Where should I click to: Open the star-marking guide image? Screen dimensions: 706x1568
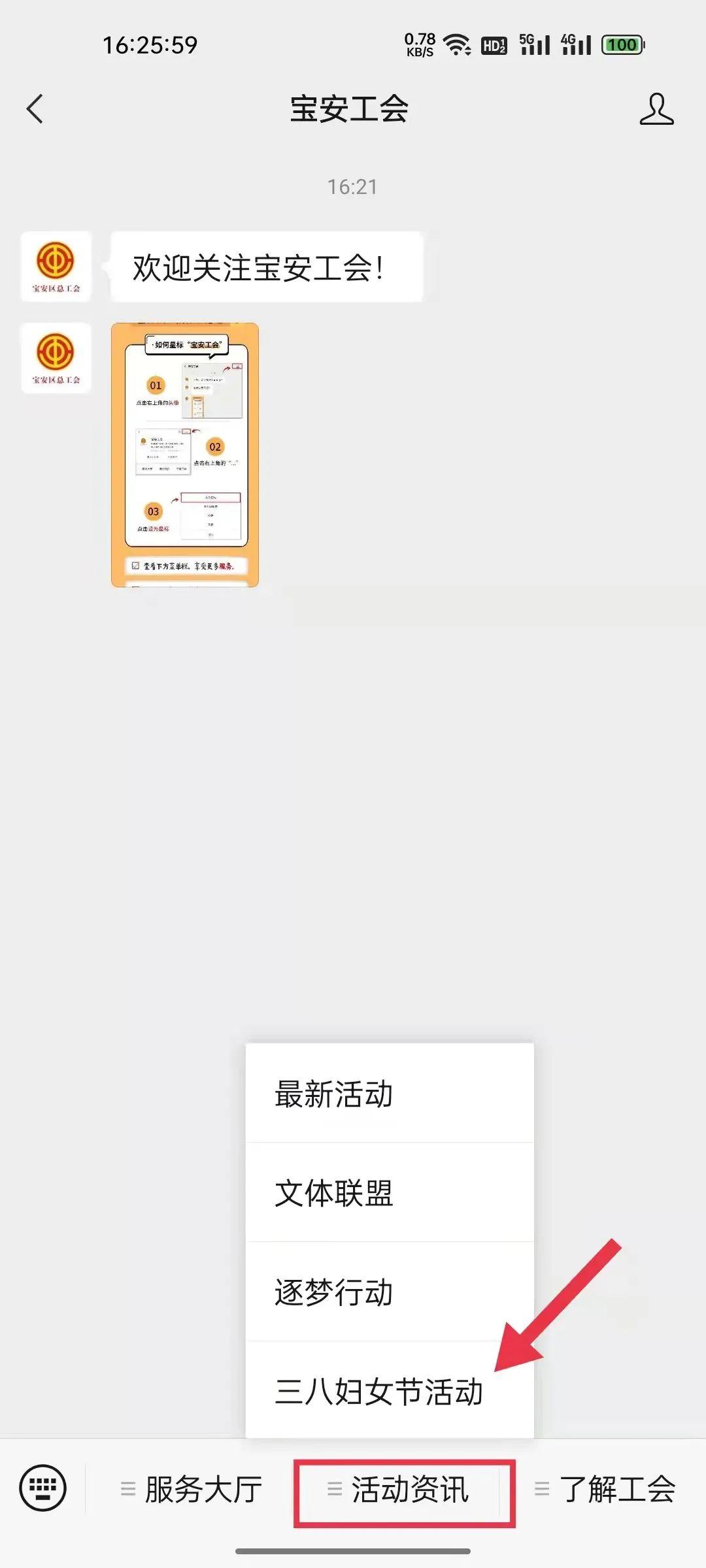pos(185,455)
